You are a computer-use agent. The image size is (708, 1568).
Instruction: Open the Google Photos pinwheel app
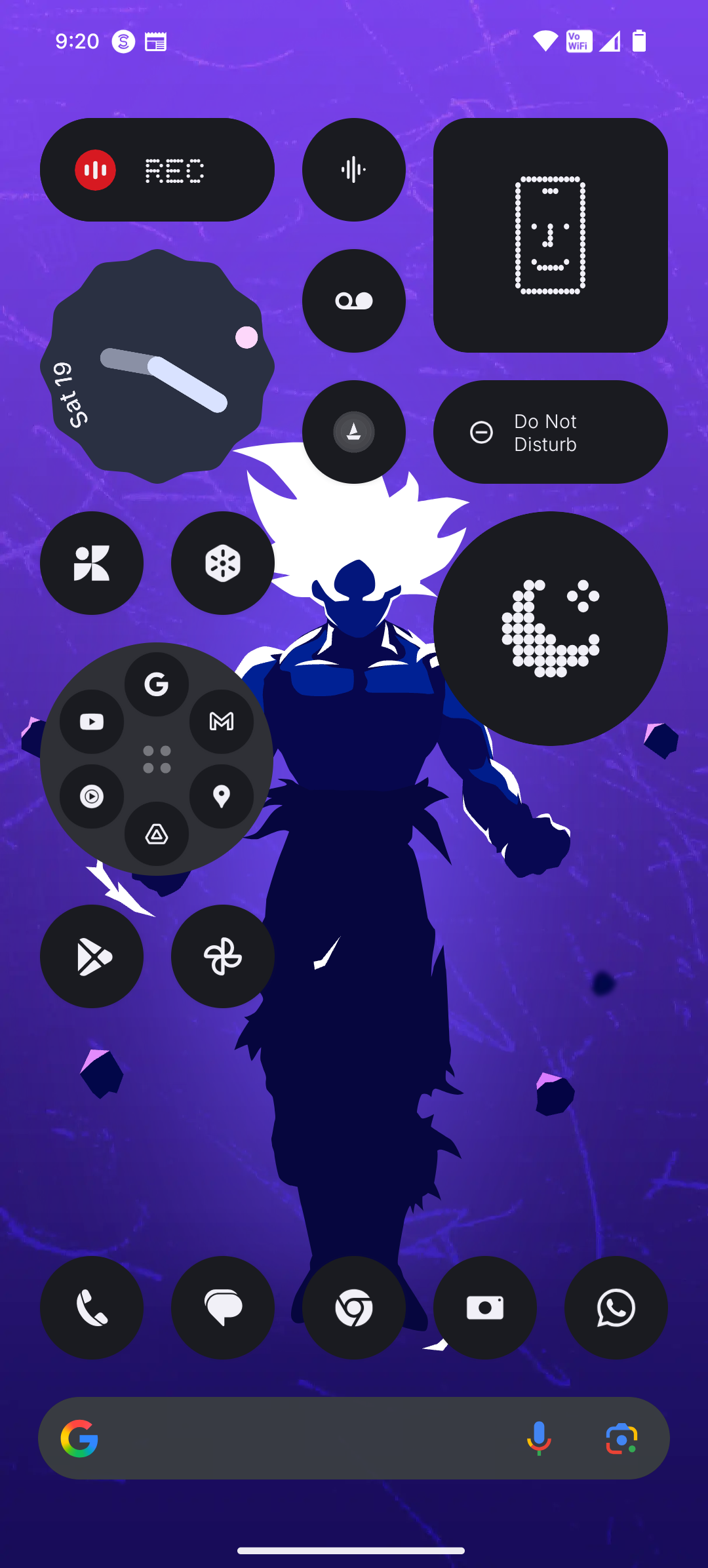coord(222,956)
